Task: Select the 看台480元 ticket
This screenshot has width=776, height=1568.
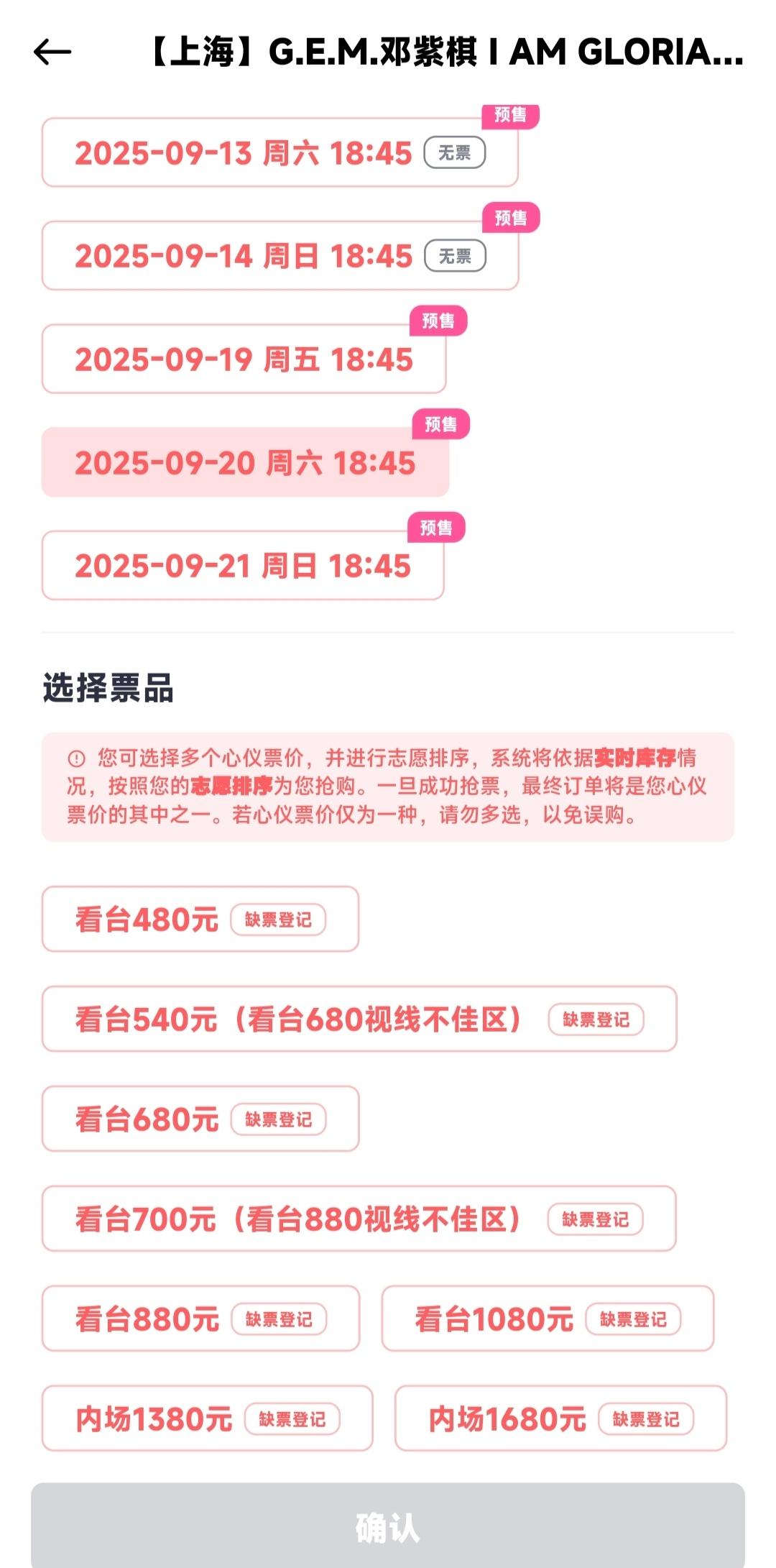Action: coord(200,919)
